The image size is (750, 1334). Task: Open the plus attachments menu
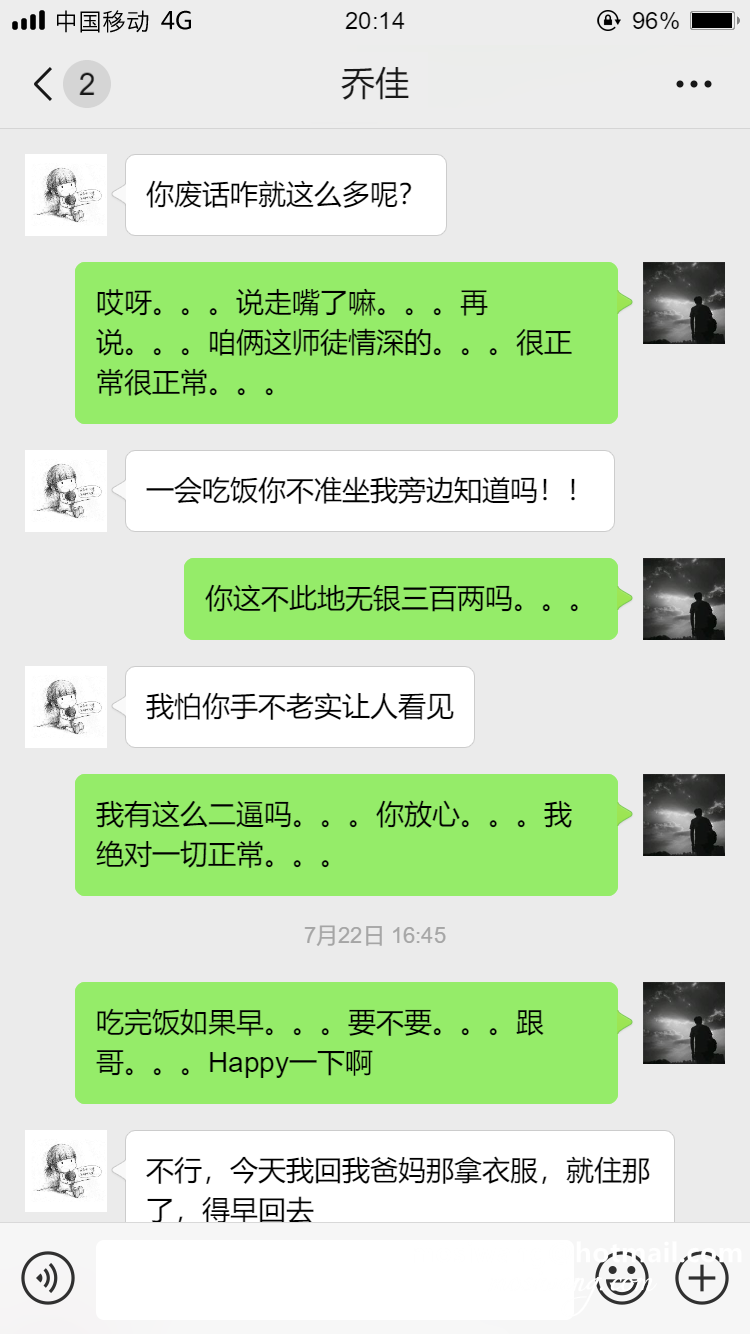coord(702,1278)
